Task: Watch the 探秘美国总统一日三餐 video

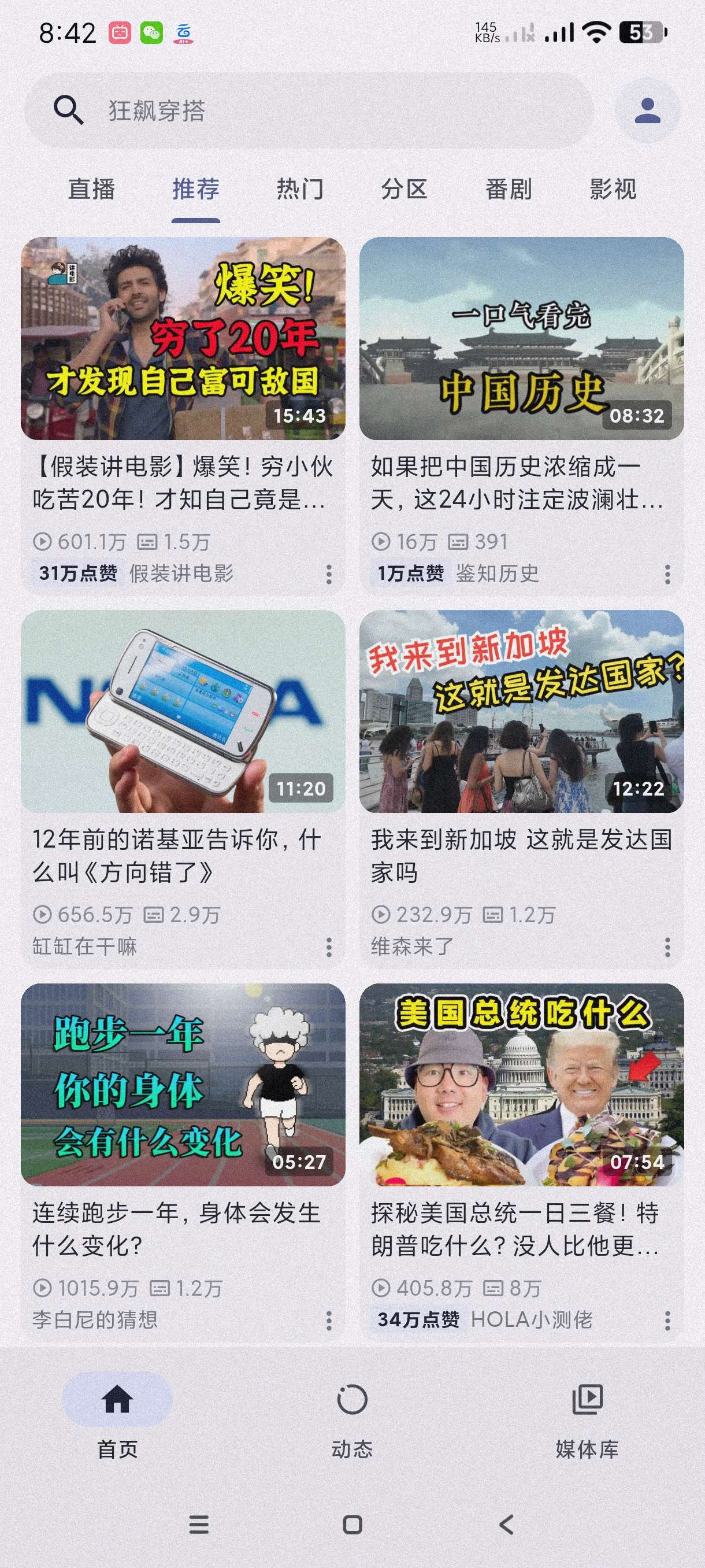Action: (521, 1084)
